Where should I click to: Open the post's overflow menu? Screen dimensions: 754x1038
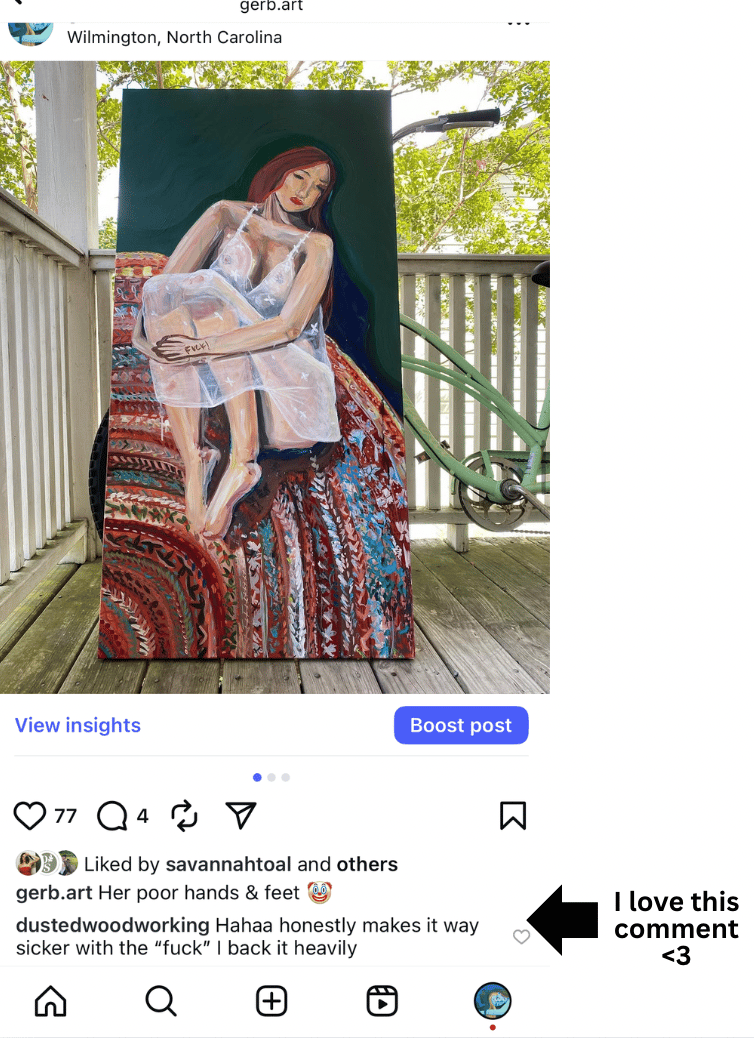coord(518,24)
